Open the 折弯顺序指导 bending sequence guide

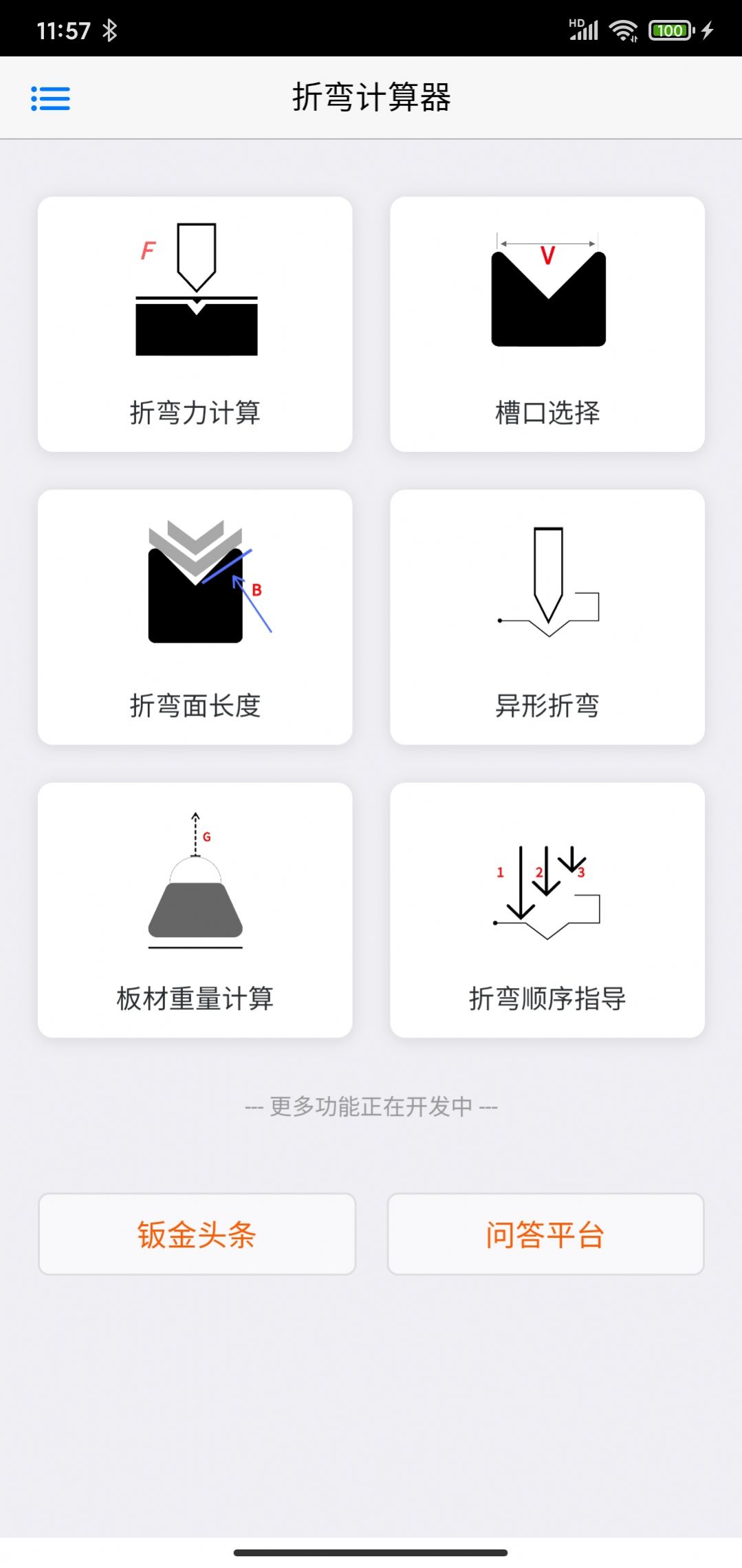(547, 908)
